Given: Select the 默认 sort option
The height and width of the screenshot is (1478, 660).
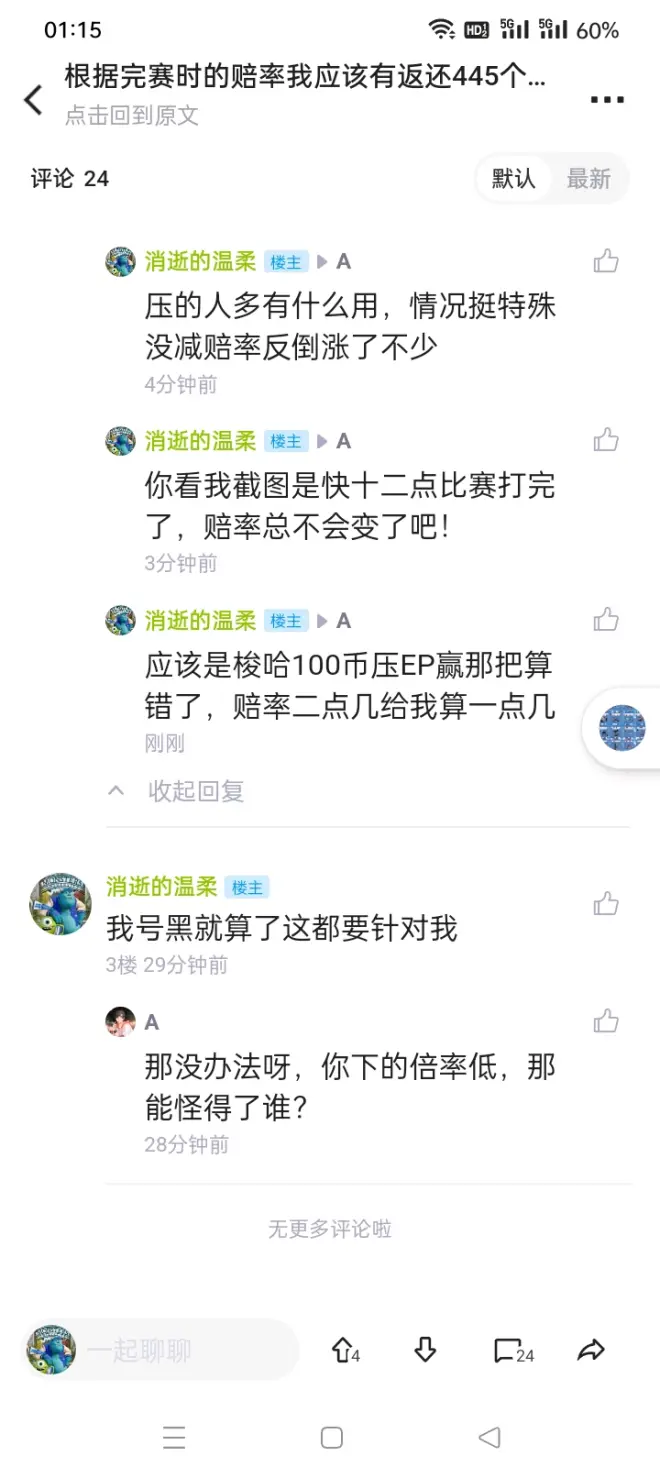Looking at the screenshot, I should (513, 179).
